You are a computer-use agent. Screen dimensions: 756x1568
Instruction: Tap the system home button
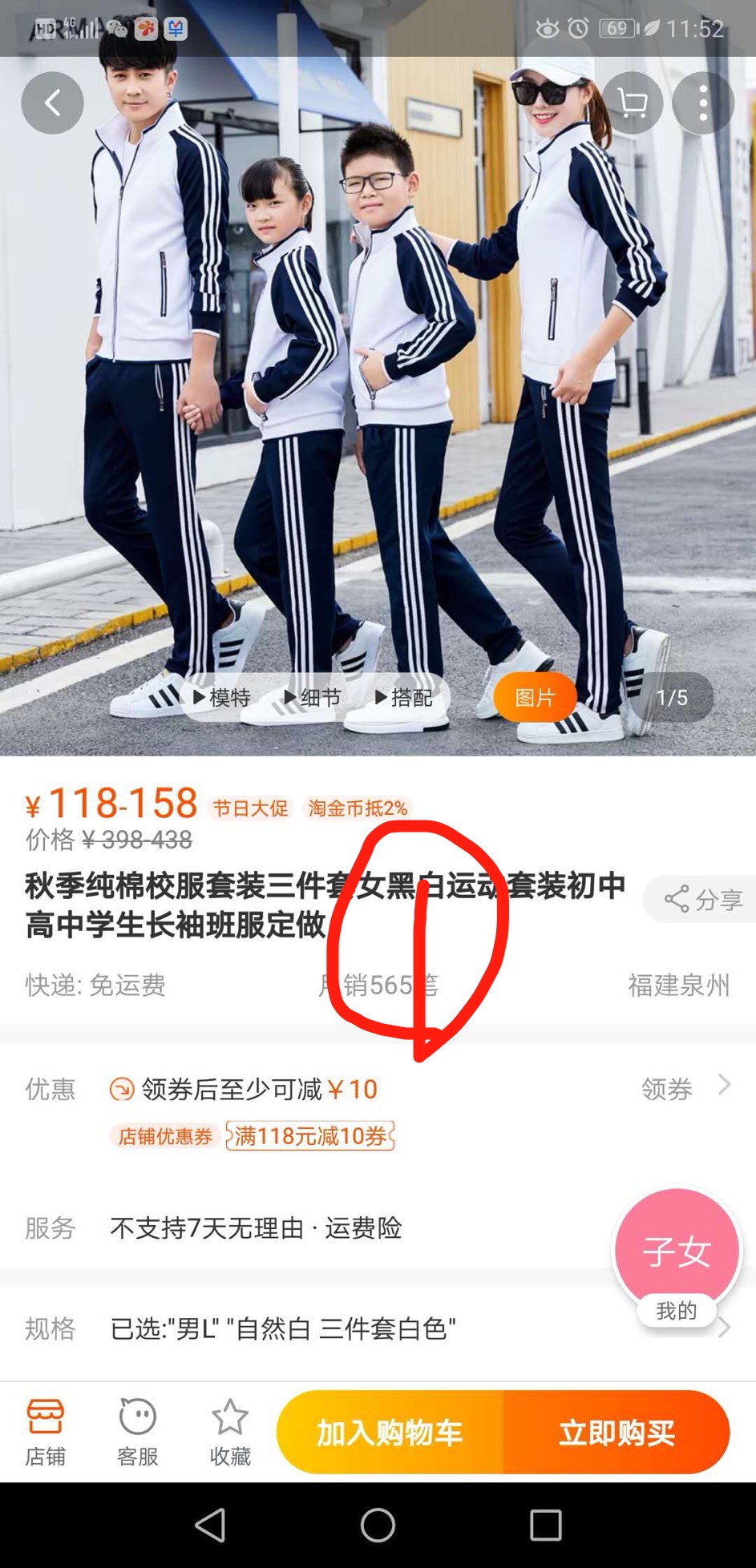tap(378, 1525)
